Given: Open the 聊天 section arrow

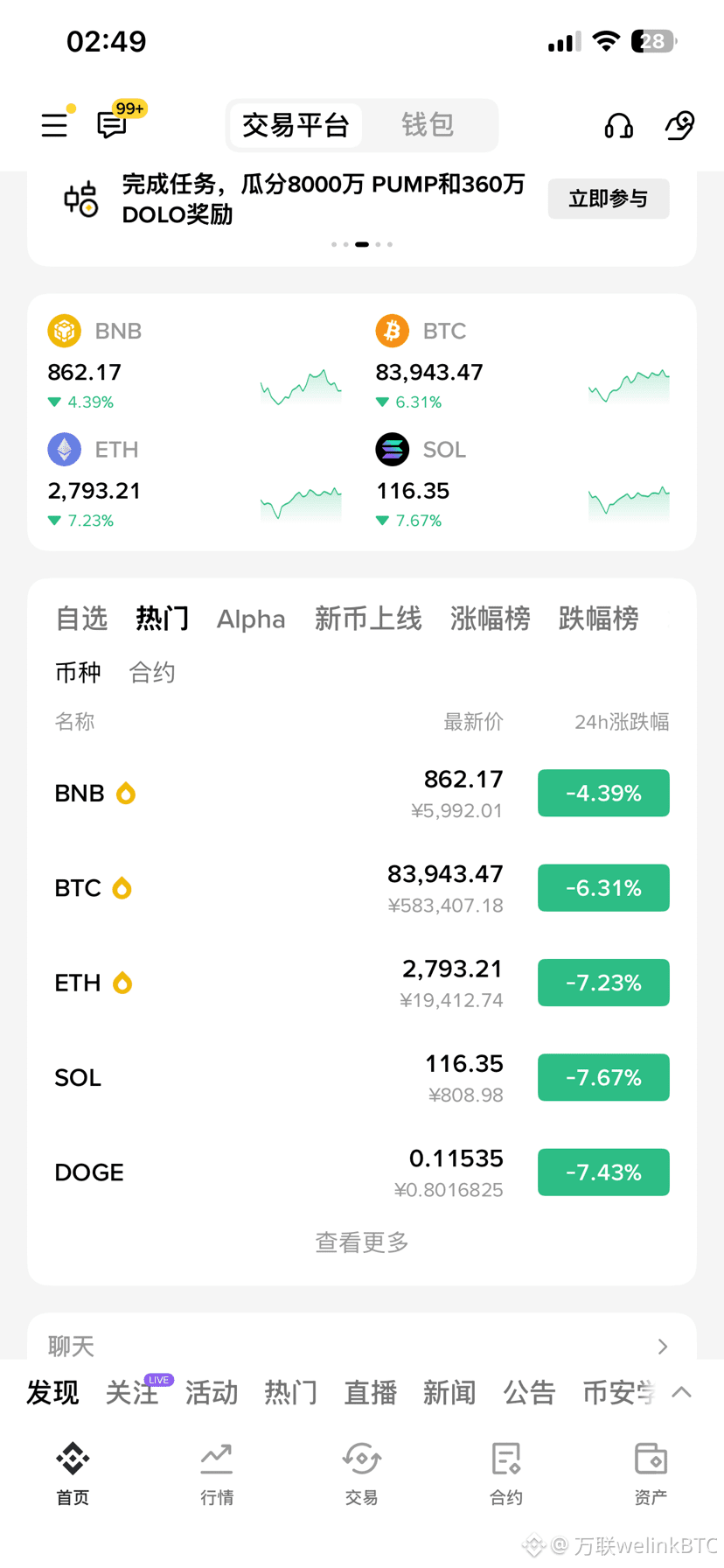Looking at the screenshot, I should tap(663, 1346).
